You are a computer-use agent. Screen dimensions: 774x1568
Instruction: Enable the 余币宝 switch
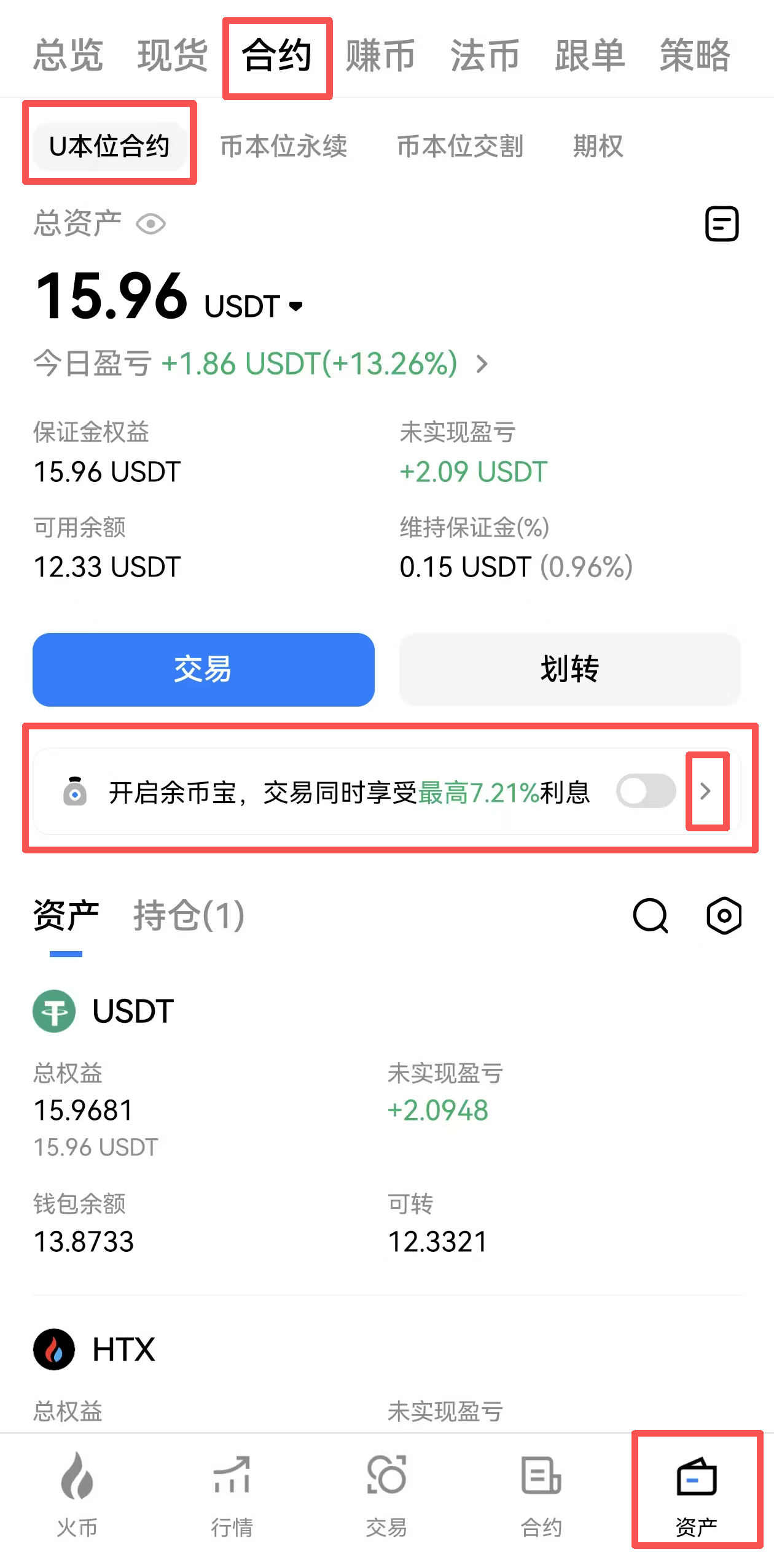pos(646,791)
